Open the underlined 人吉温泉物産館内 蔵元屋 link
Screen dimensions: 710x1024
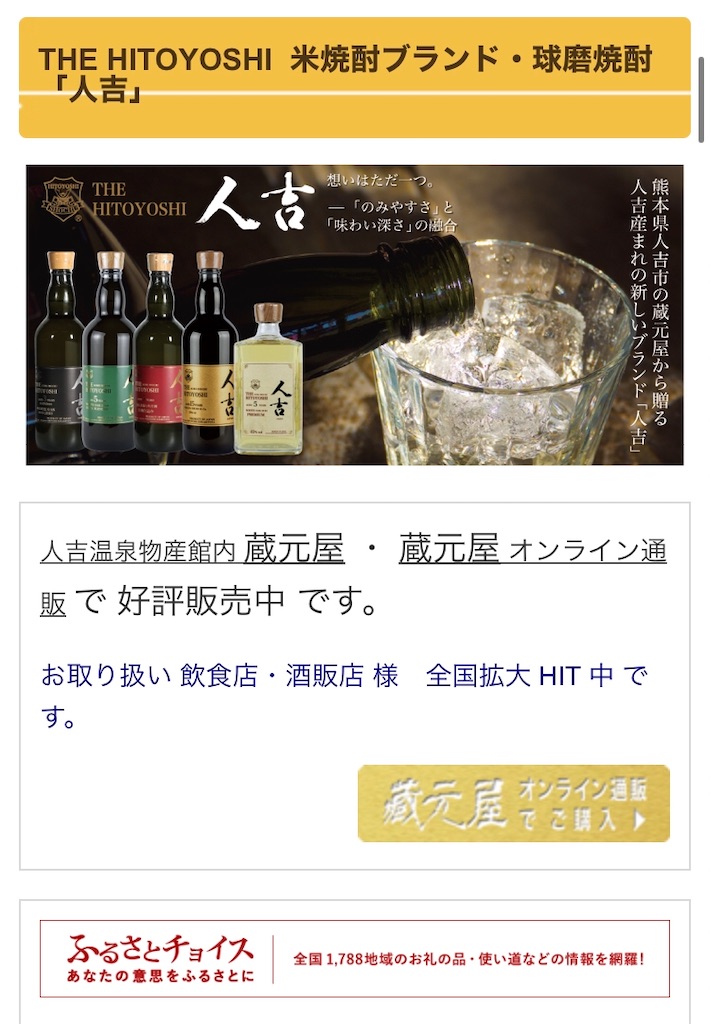192,549
